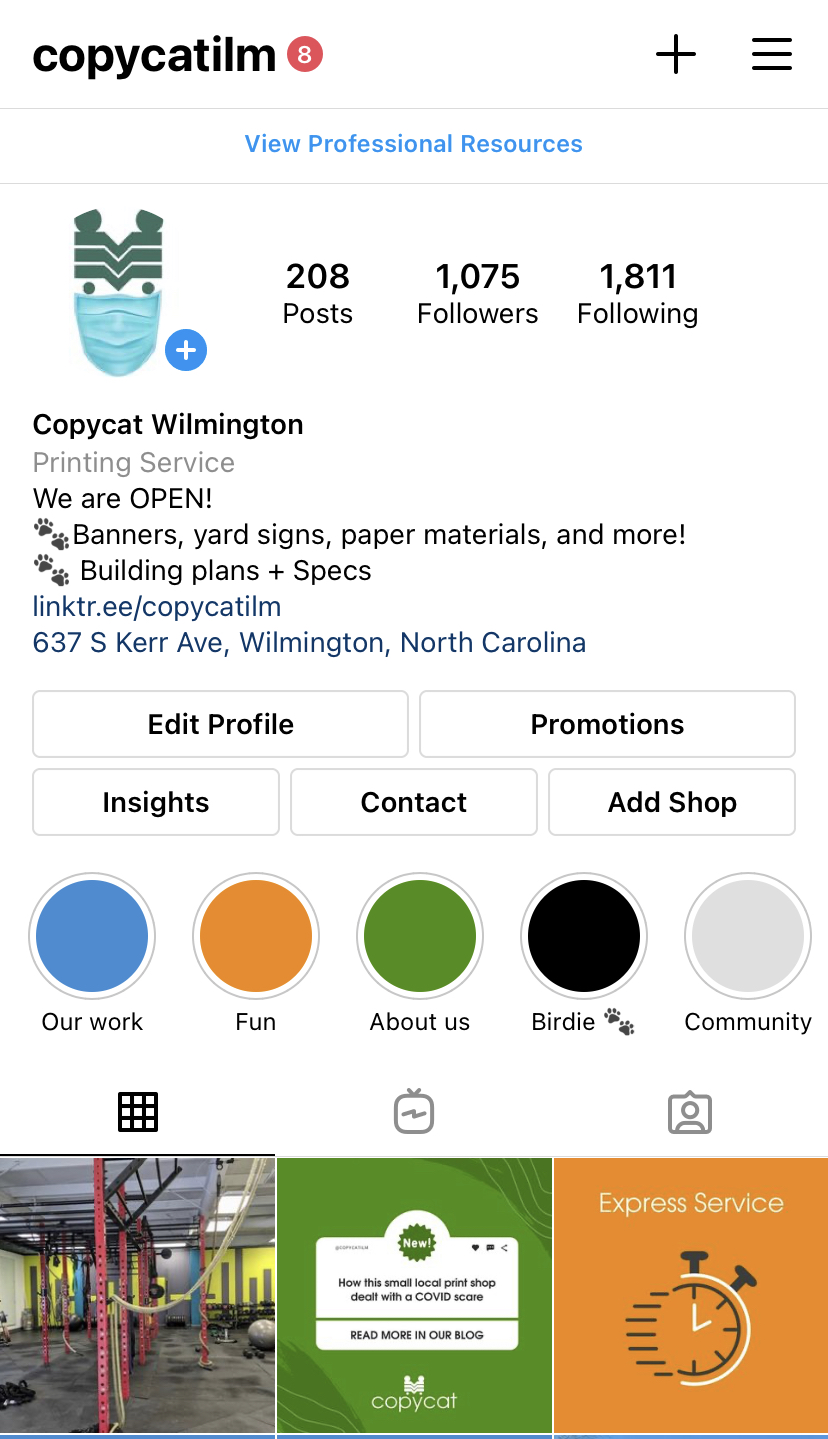View the 1,075 followers list

[477, 293]
